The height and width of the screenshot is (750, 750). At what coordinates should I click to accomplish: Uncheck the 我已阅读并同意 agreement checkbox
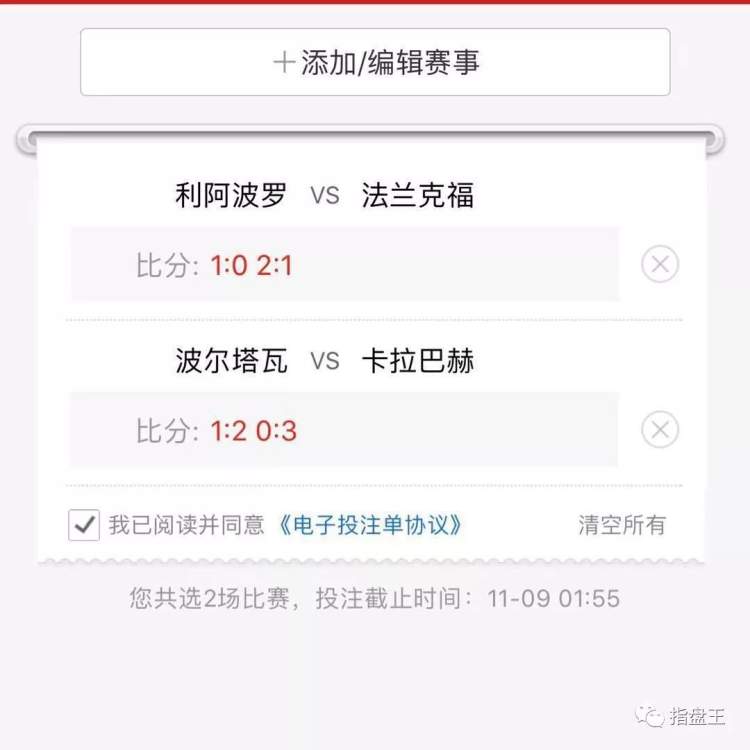click(84, 524)
